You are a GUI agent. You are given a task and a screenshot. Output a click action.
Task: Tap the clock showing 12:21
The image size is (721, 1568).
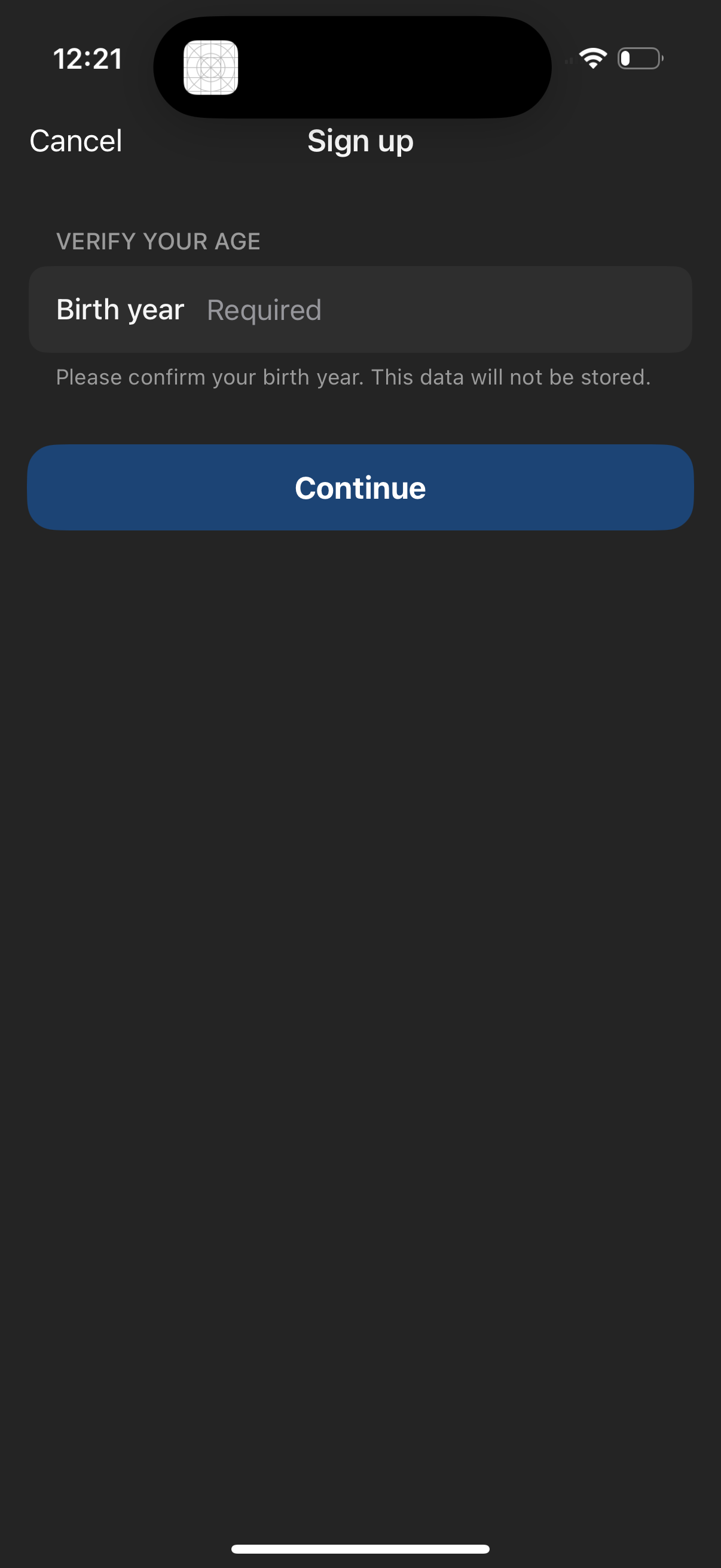88,59
